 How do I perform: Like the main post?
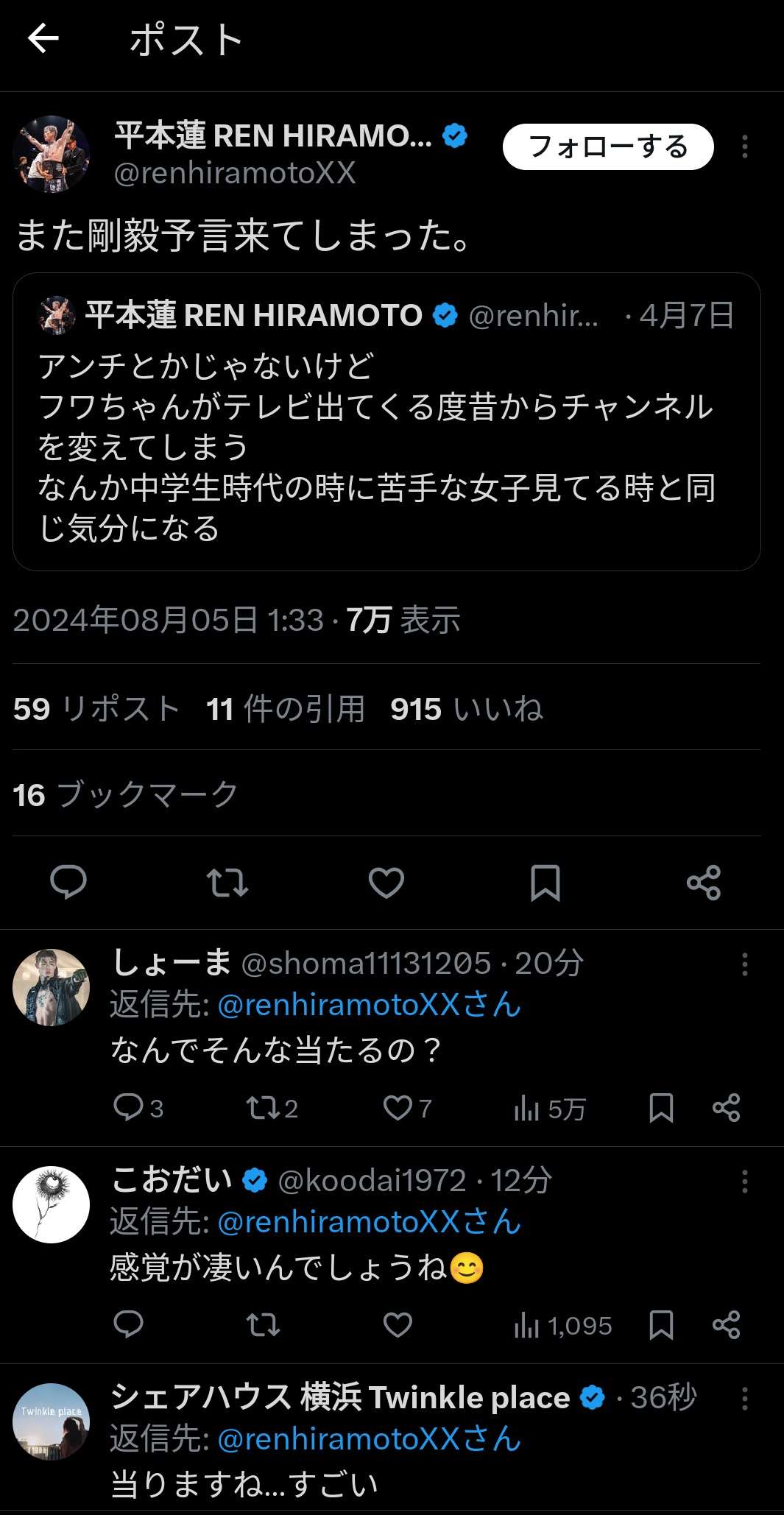[x=386, y=882]
